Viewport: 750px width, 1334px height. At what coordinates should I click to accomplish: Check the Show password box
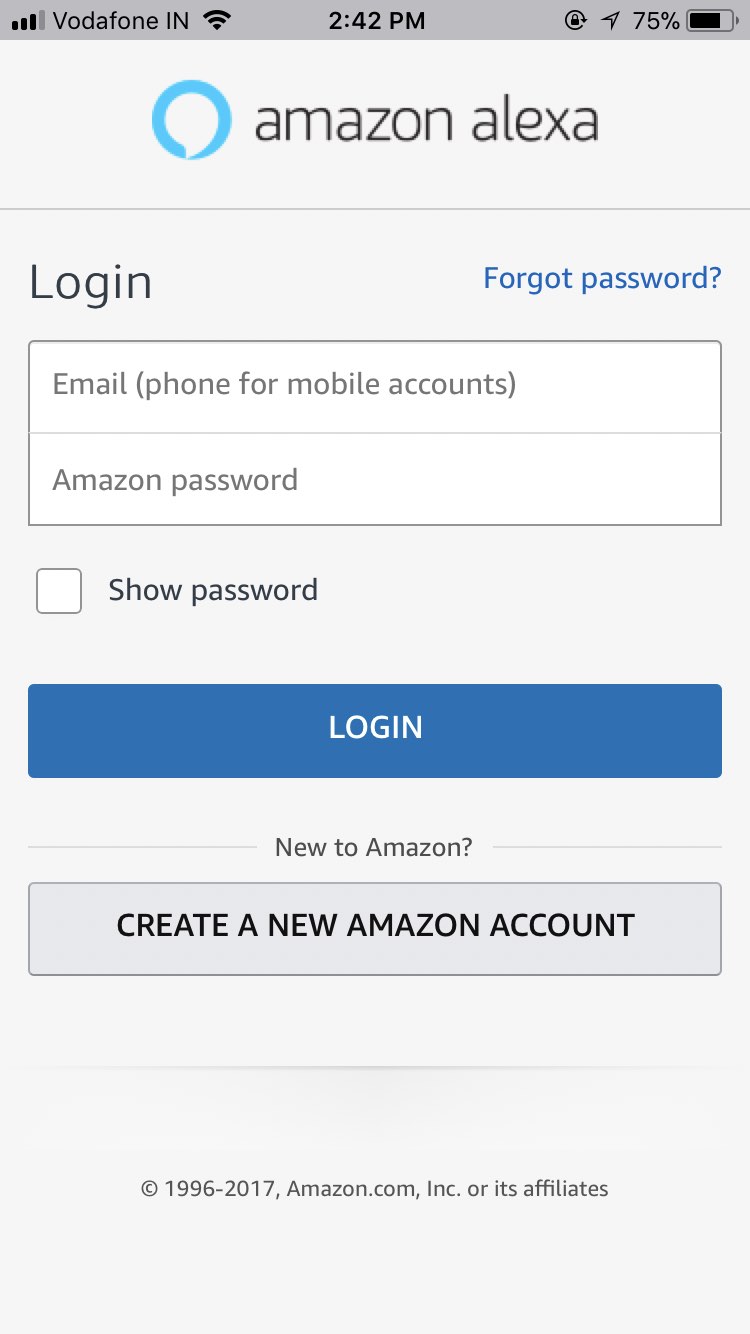pyautogui.click(x=59, y=591)
